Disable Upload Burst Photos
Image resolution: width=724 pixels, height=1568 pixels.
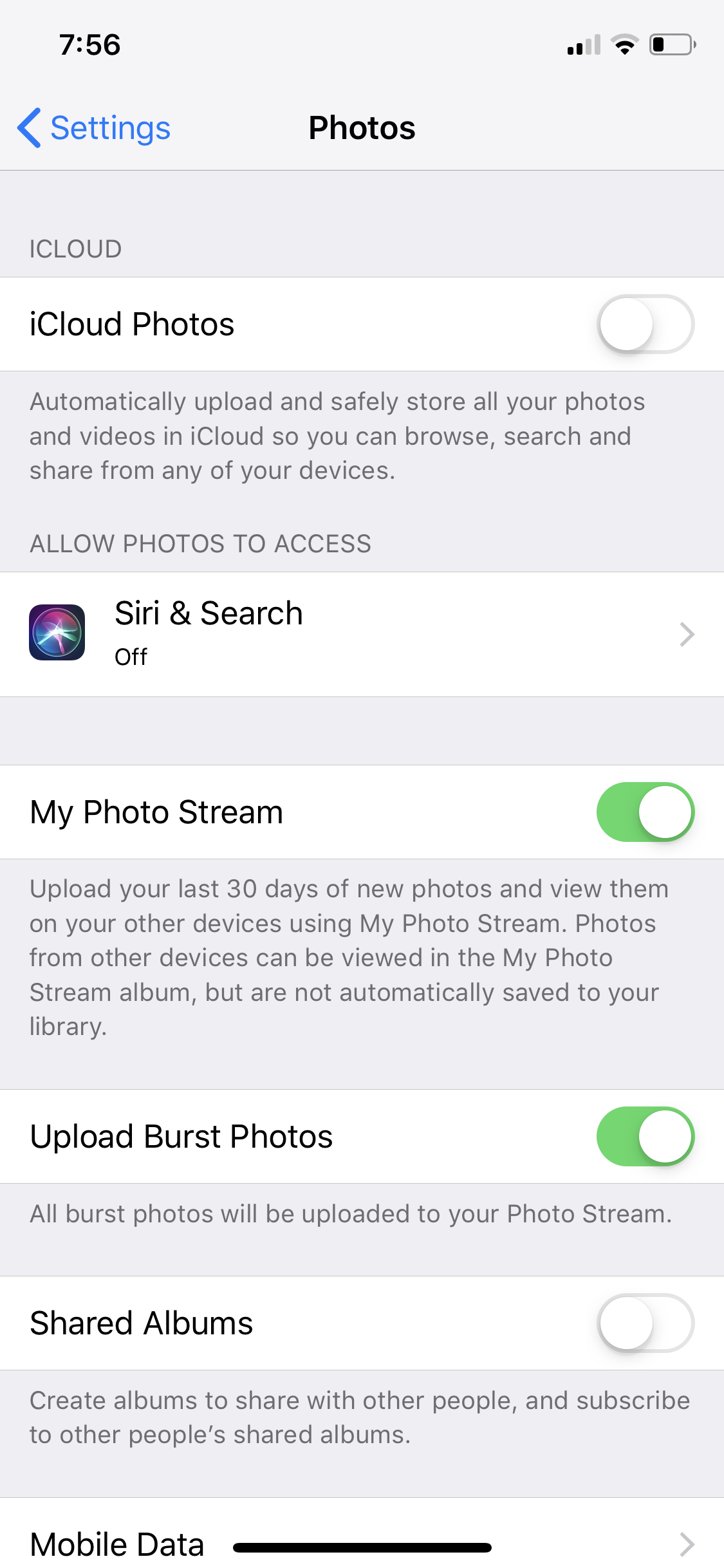645,1137
